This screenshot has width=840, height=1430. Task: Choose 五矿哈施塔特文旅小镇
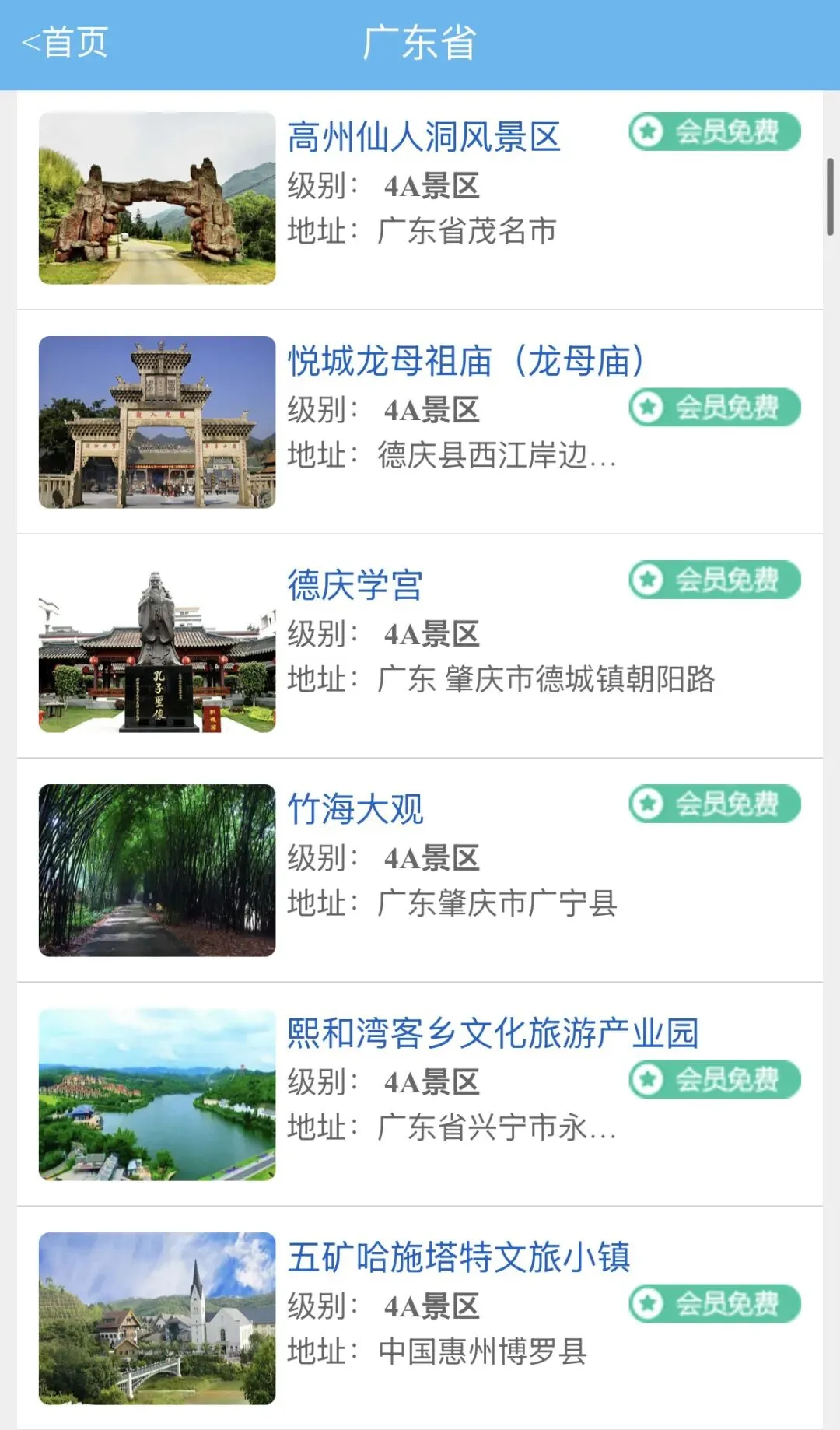459,1257
